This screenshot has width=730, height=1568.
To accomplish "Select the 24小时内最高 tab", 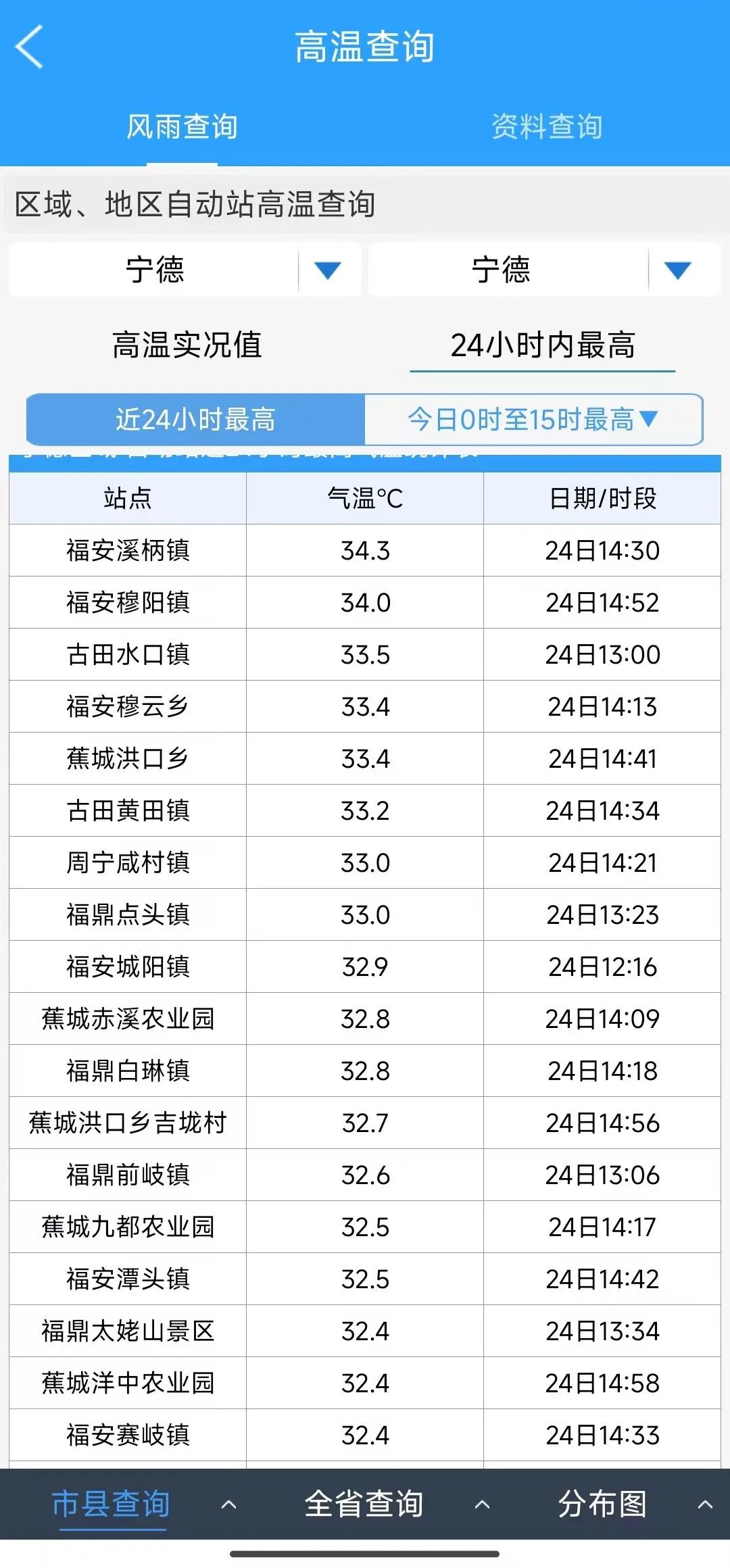I will click(543, 345).
